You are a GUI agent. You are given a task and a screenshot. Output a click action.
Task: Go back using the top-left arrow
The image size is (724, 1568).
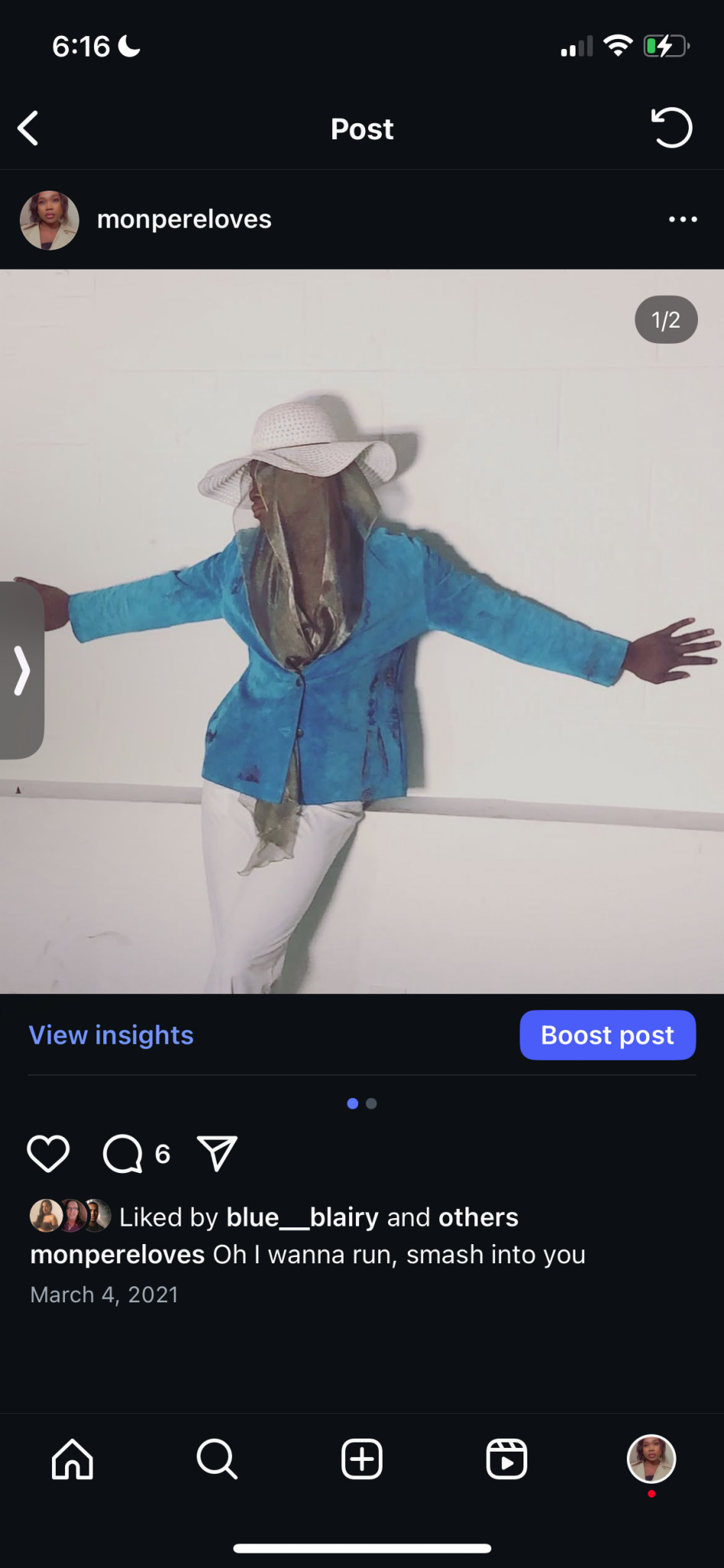click(28, 129)
